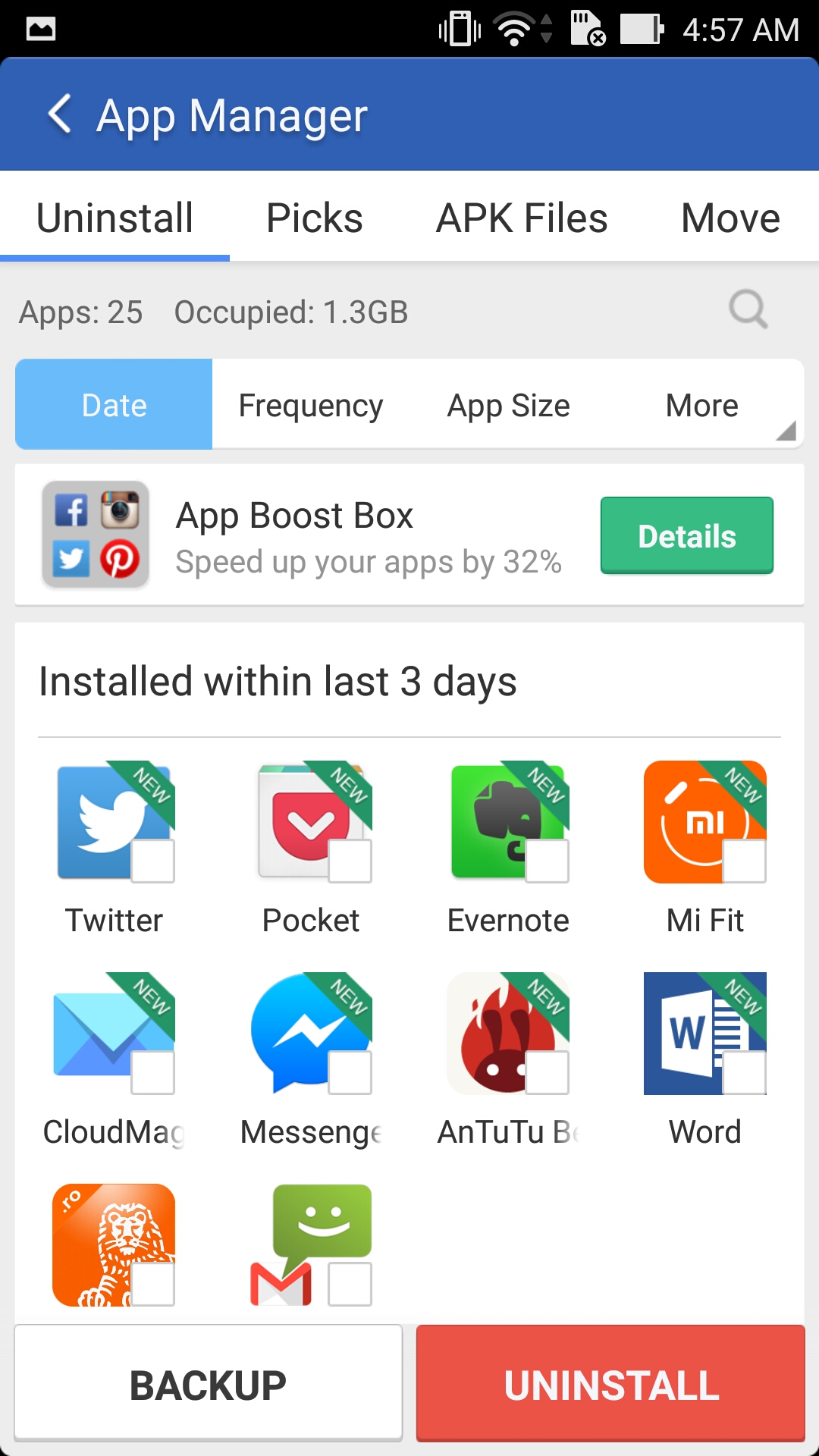The width and height of the screenshot is (819, 1456).
Task: Select the CloudMagic checkbox
Action: (x=153, y=1073)
